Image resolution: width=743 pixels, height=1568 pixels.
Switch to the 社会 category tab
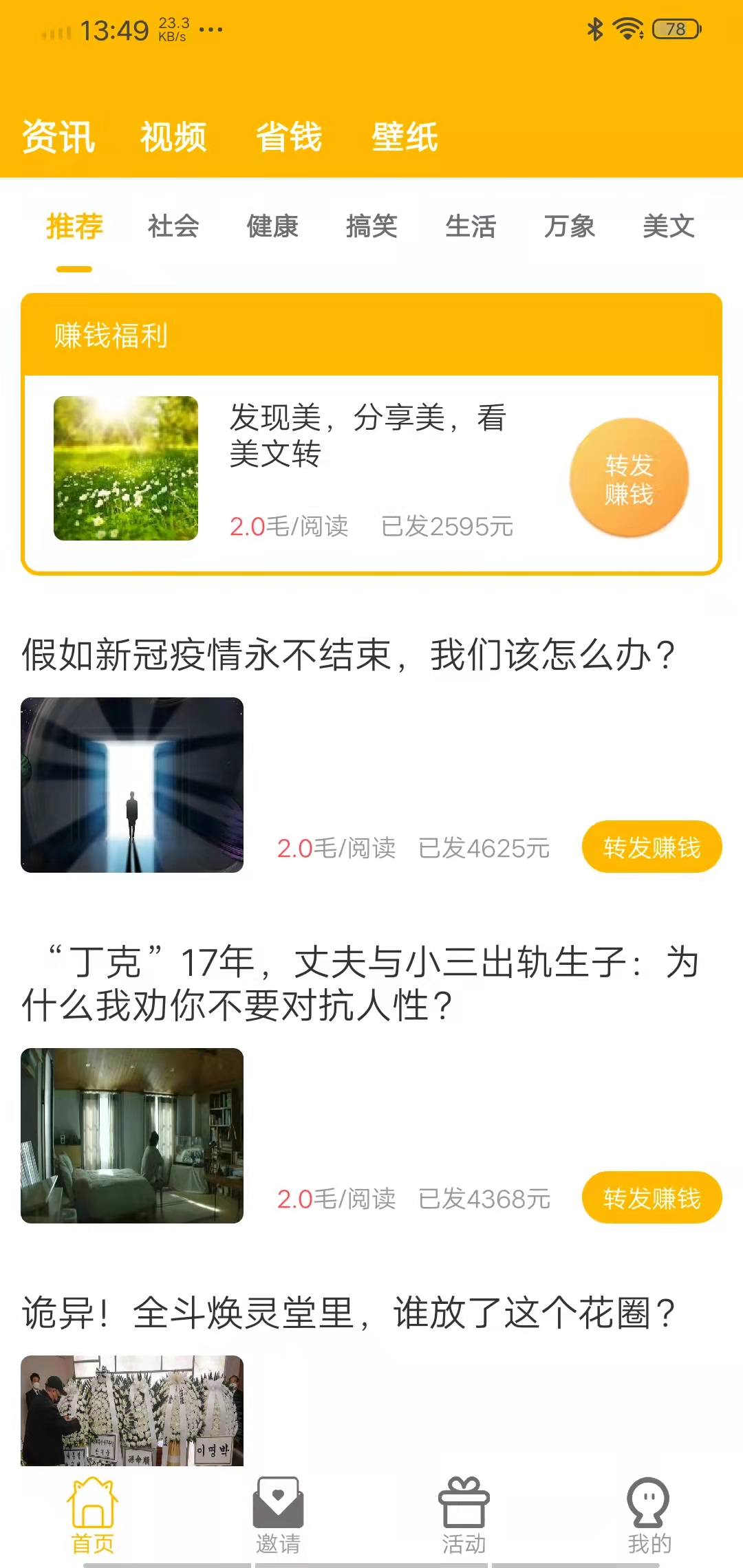(173, 227)
